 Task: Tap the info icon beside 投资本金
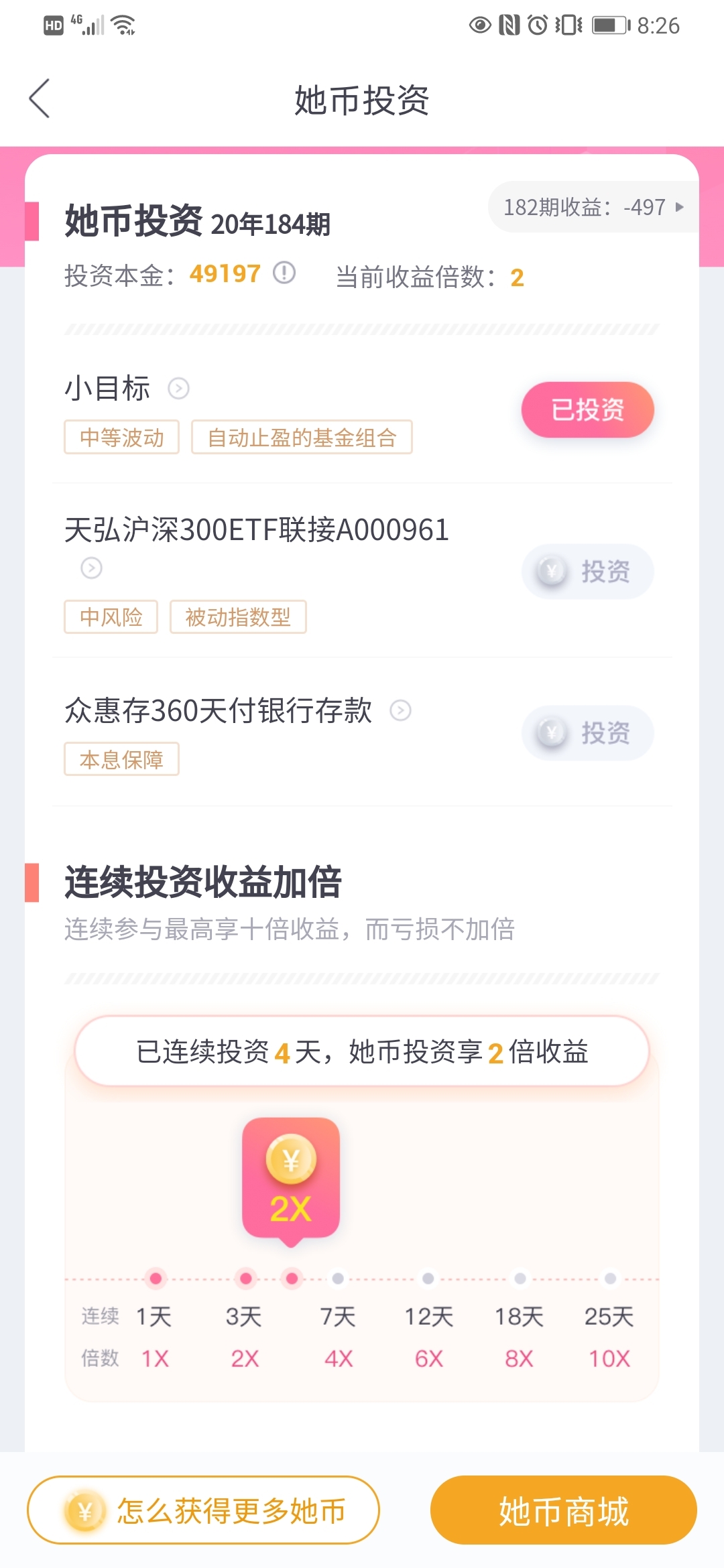click(x=284, y=273)
